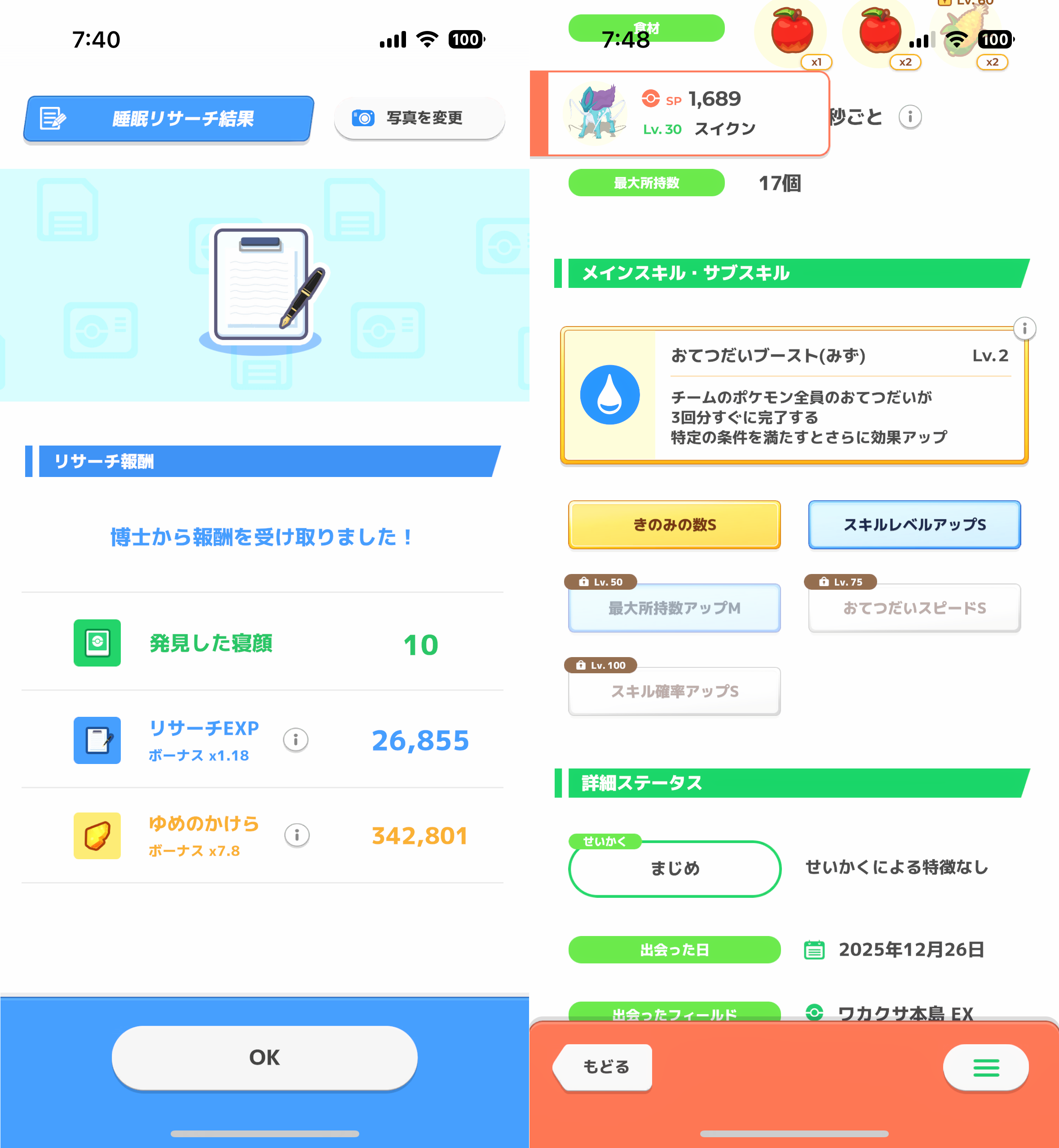This screenshot has width=1059, height=1148.
Task: Tap the locked スキル確率アップS skill
Action: coord(674,691)
